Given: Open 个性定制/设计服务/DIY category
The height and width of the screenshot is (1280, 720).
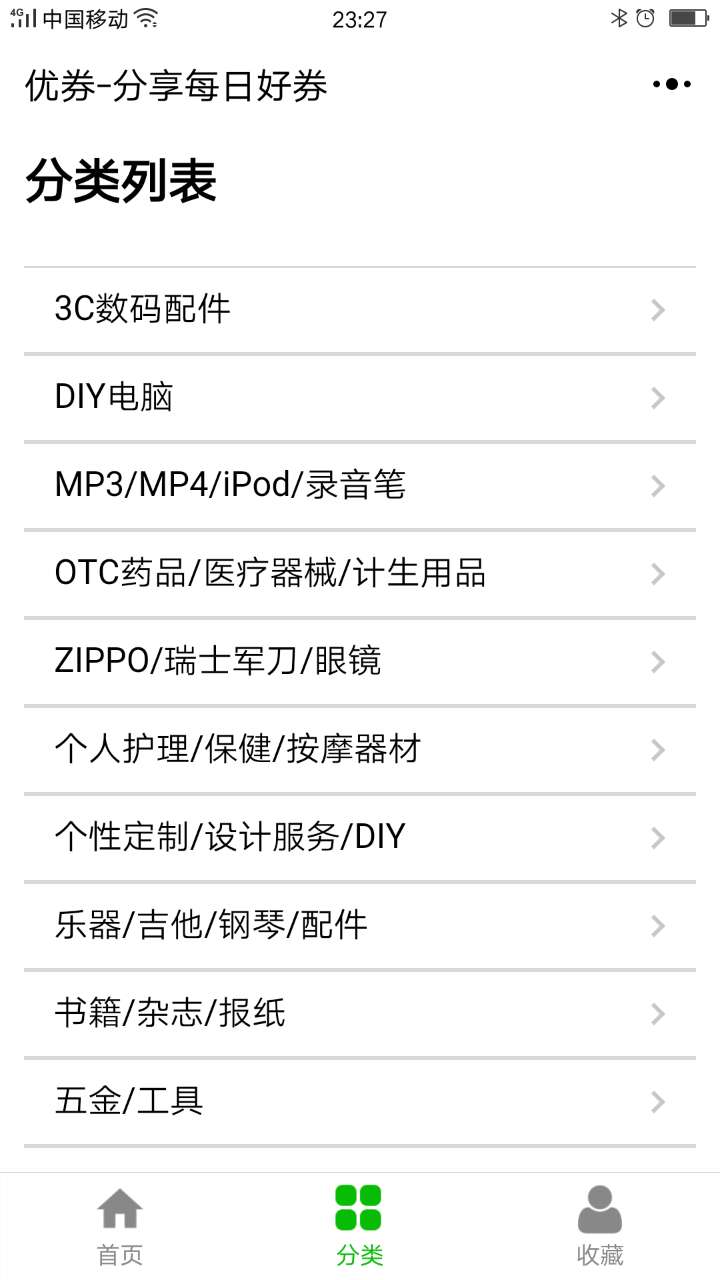Looking at the screenshot, I should 360,838.
